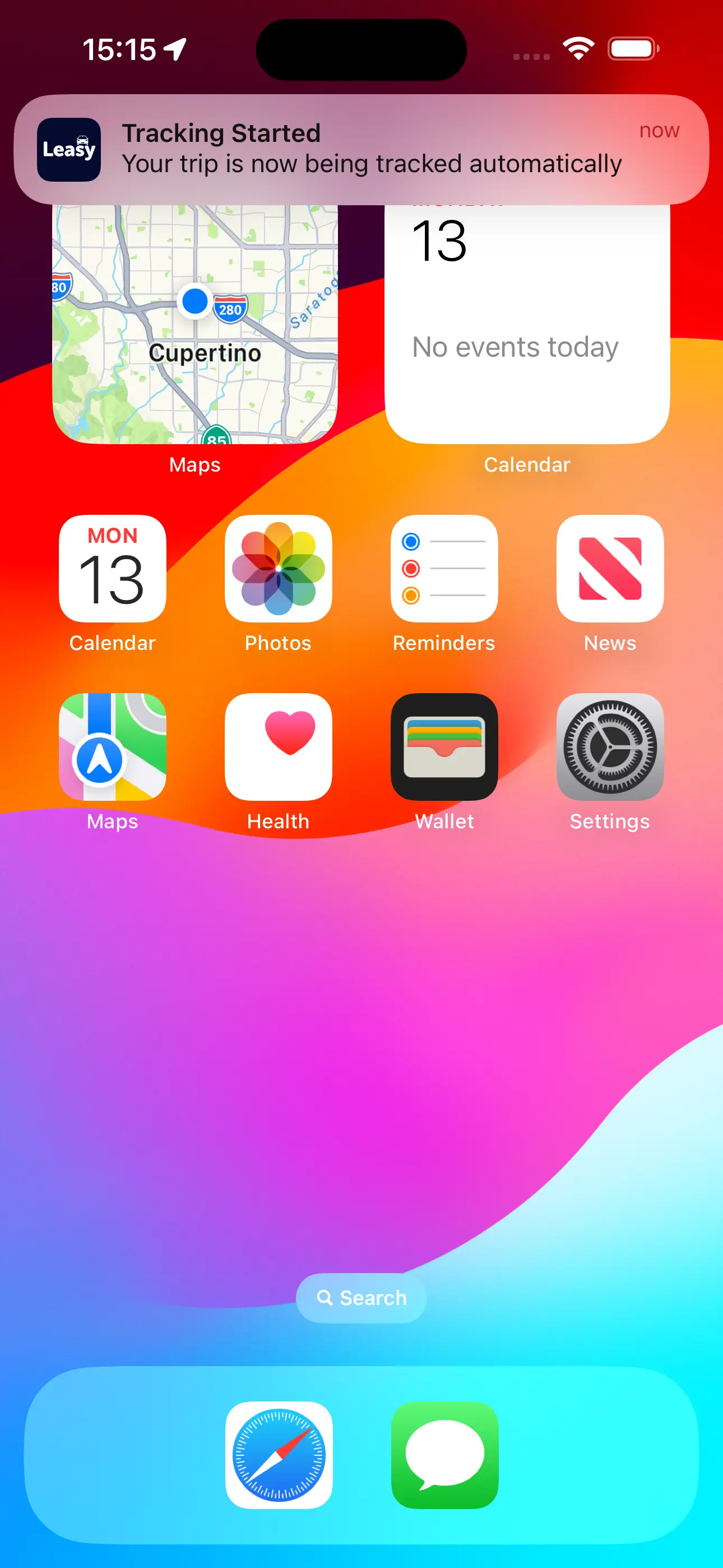Open the News app
The image size is (723, 1568).
point(610,569)
